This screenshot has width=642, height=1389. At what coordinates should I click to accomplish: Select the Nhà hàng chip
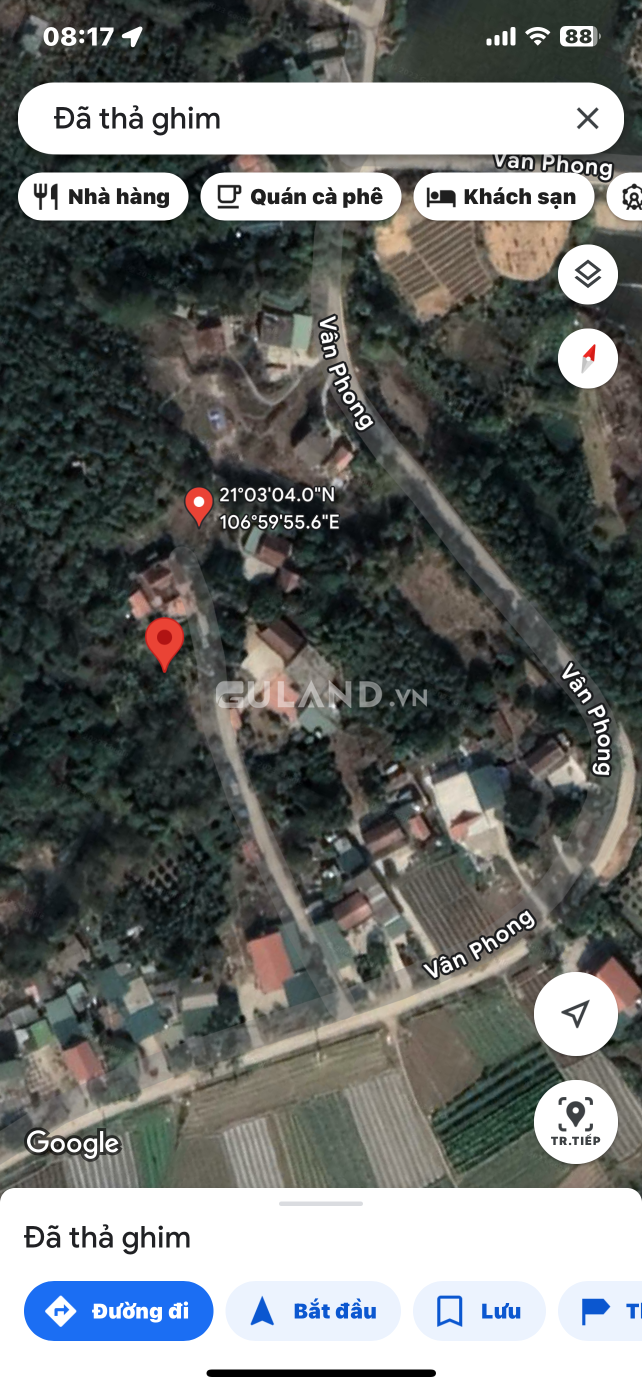(x=103, y=197)
